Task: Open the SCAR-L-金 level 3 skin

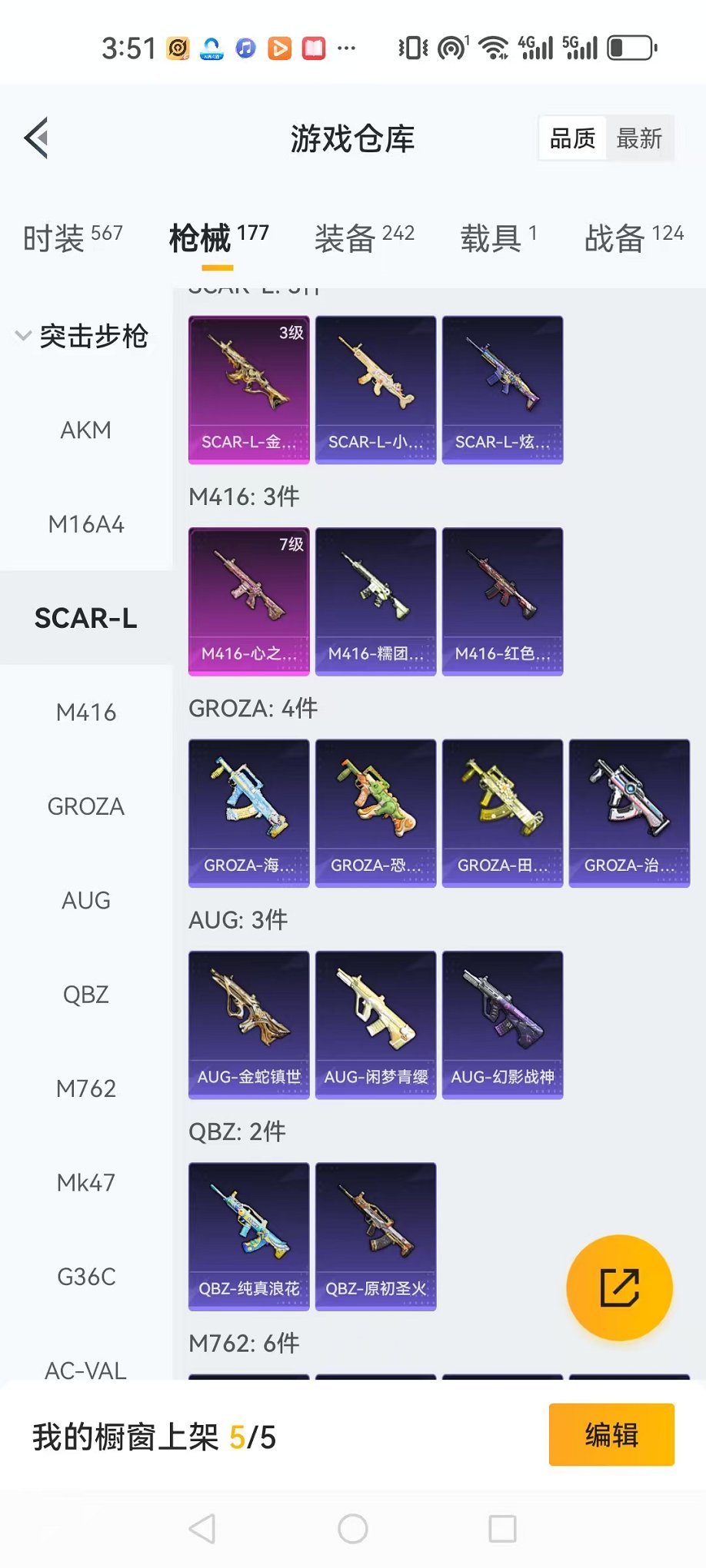Action: pos(248,390)
